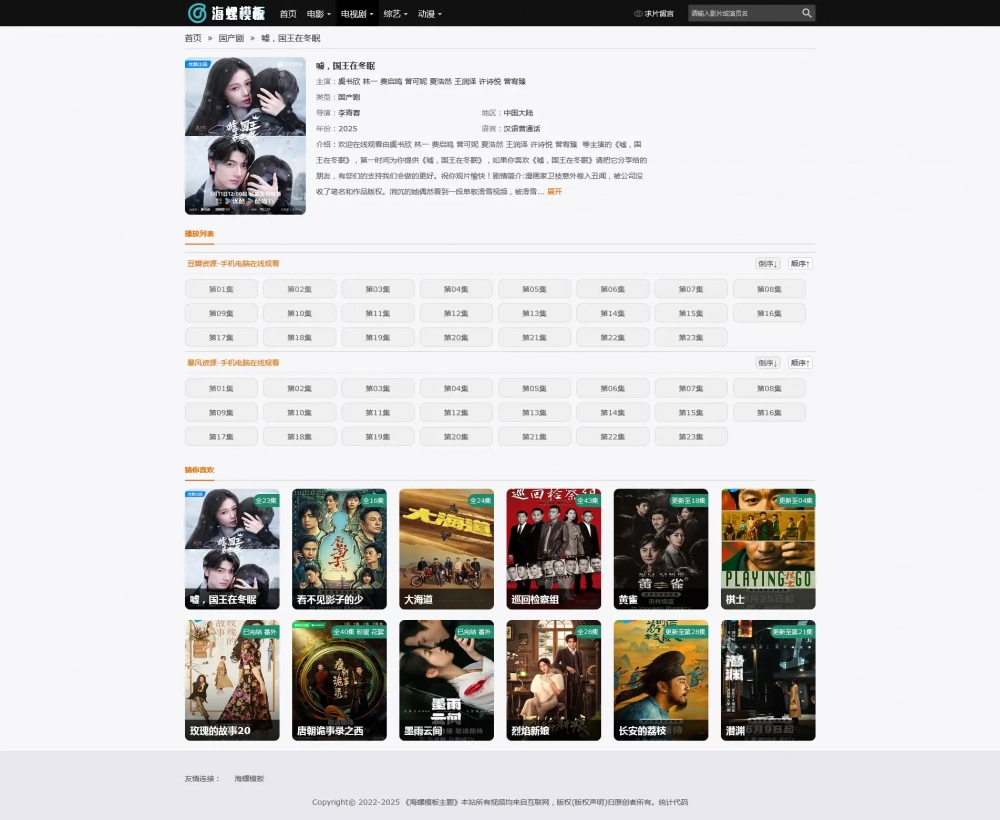Expand the 综艺 dropdown menu

pos(395,14)
